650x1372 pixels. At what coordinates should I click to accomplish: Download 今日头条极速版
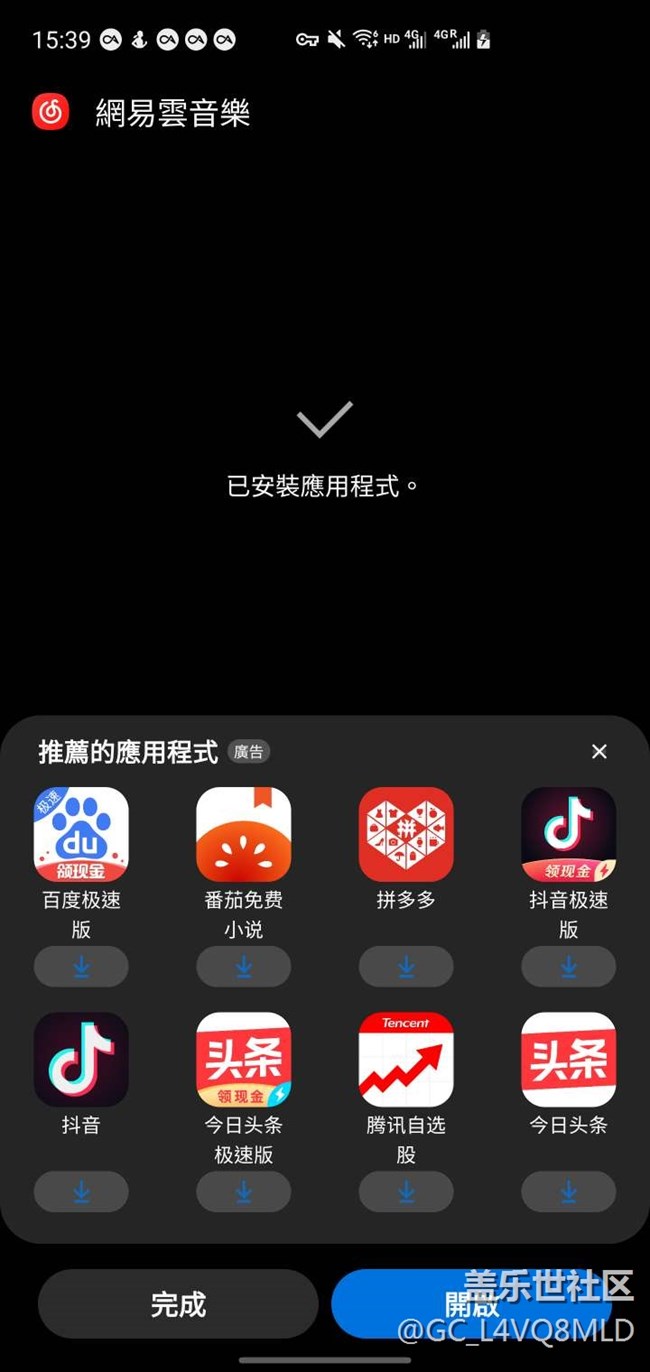pos(243,1192)
